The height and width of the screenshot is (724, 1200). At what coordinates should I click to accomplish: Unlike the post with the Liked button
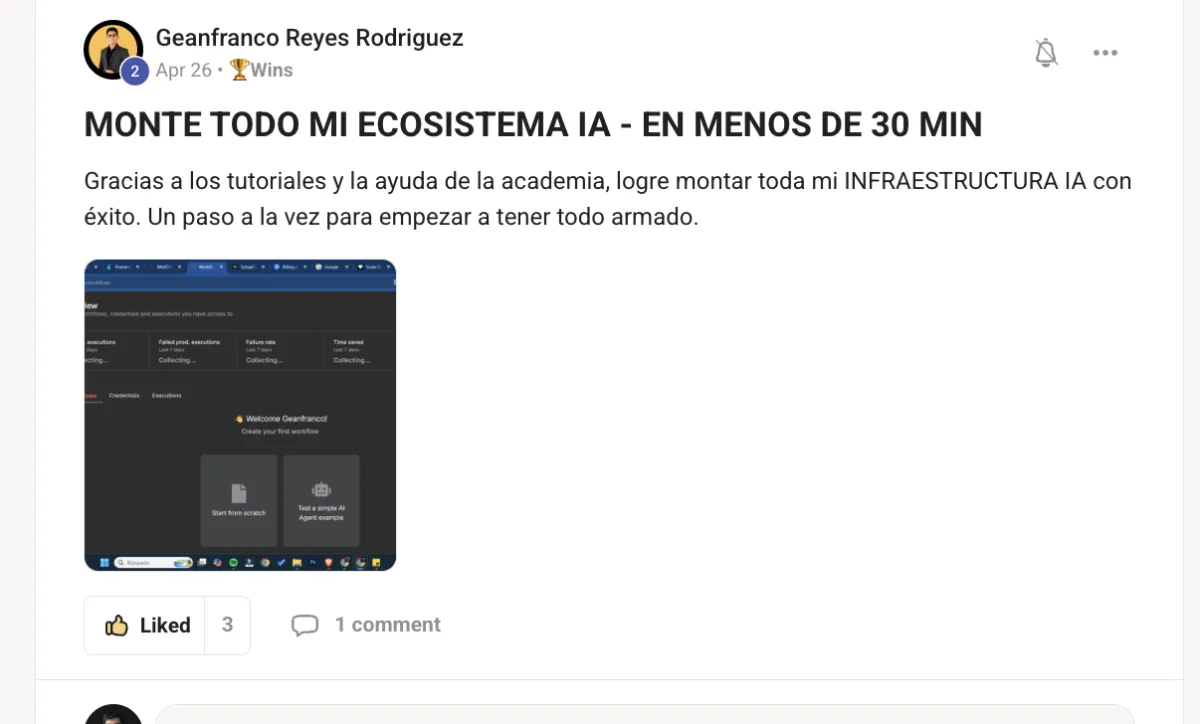(145, 625)
